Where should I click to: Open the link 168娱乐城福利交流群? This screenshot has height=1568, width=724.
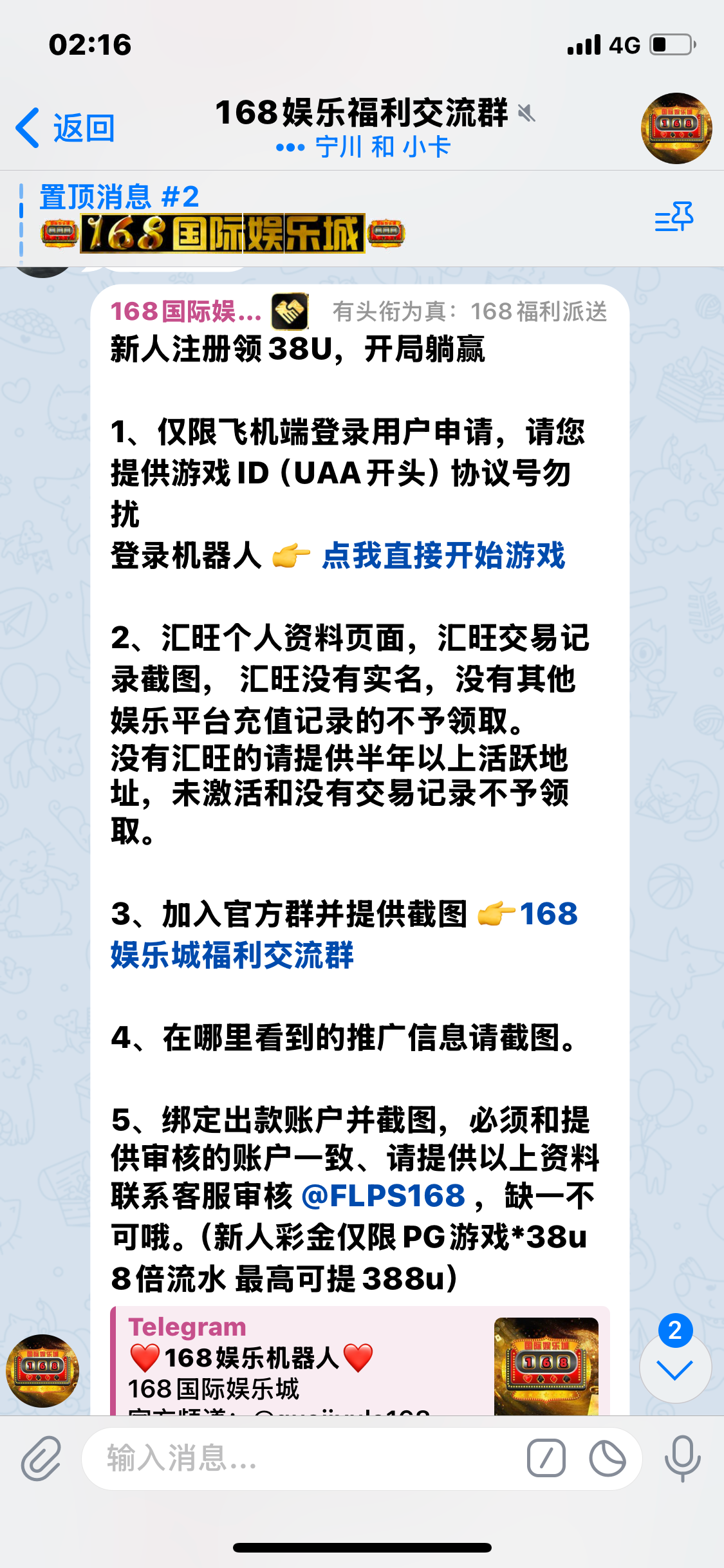(232, 955)
